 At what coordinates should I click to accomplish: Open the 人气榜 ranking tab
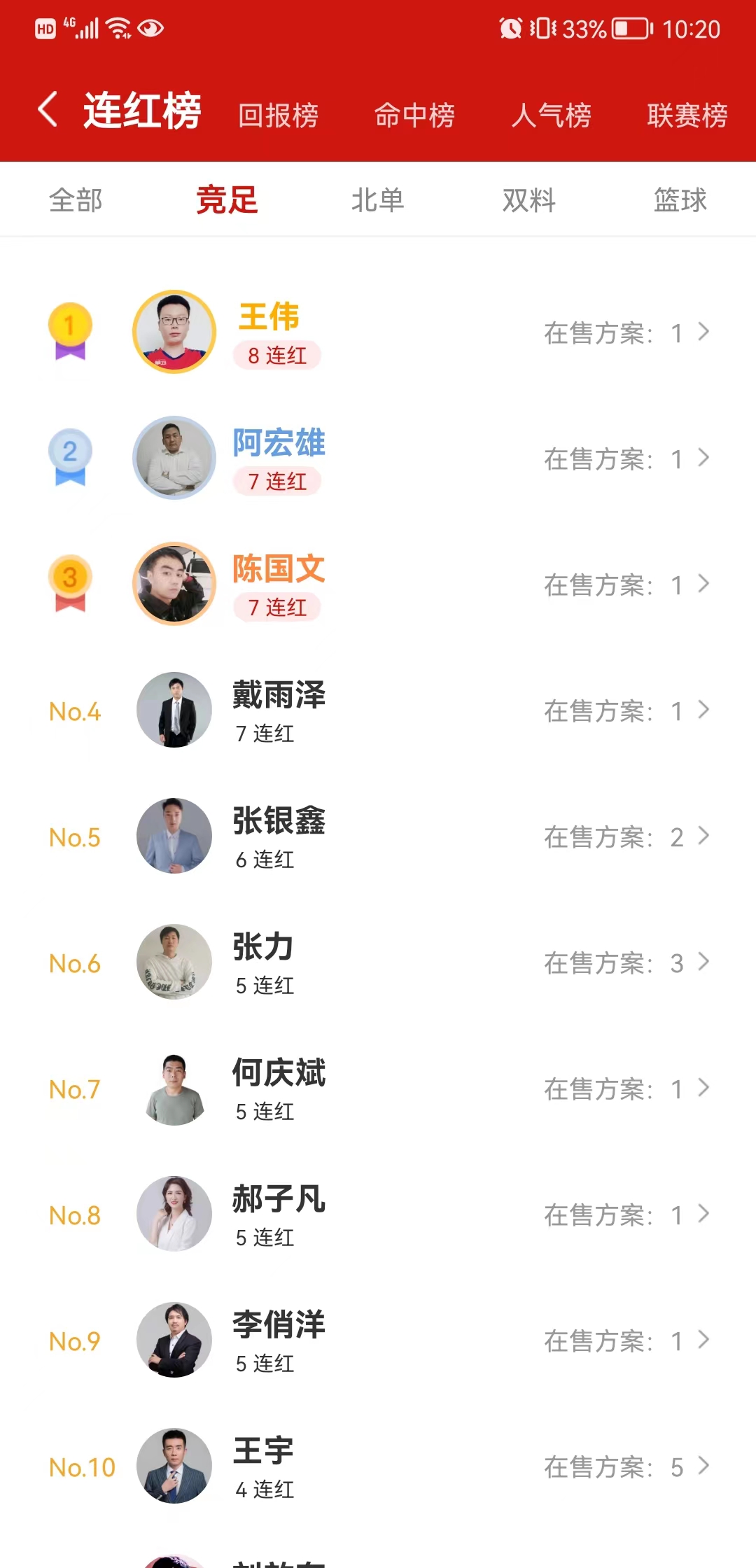pyautogui.click(x=551, y=115)
